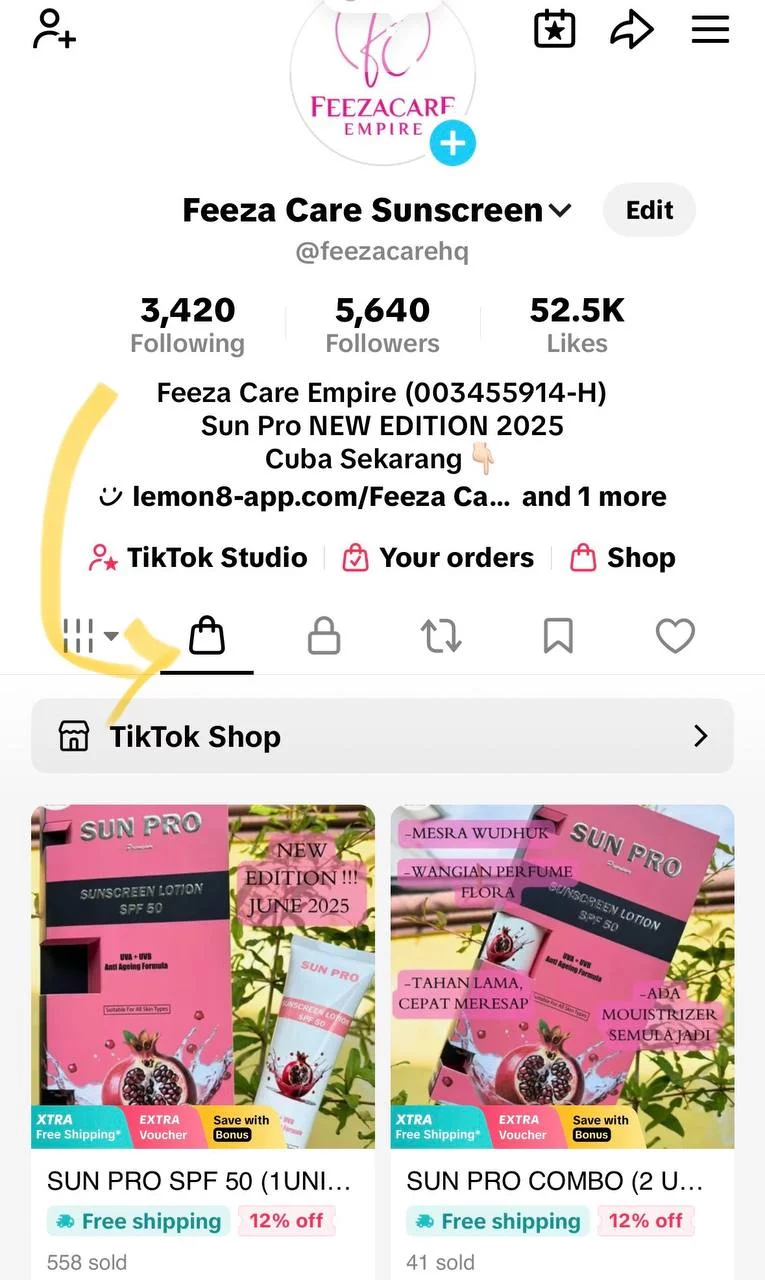Switch to the private videos lock tab

pos(323,635)
